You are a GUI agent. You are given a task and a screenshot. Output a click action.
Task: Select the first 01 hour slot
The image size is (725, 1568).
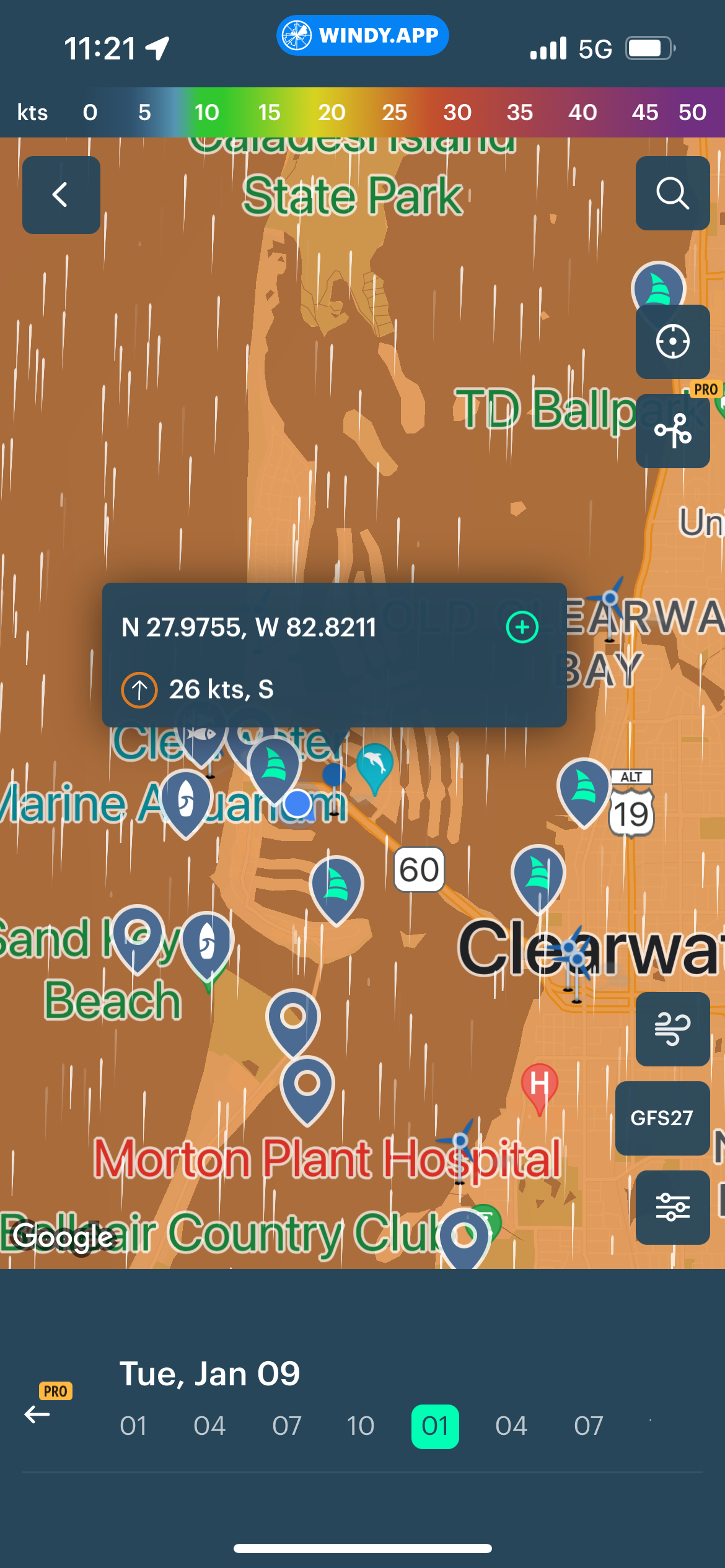coord(133,1426)
